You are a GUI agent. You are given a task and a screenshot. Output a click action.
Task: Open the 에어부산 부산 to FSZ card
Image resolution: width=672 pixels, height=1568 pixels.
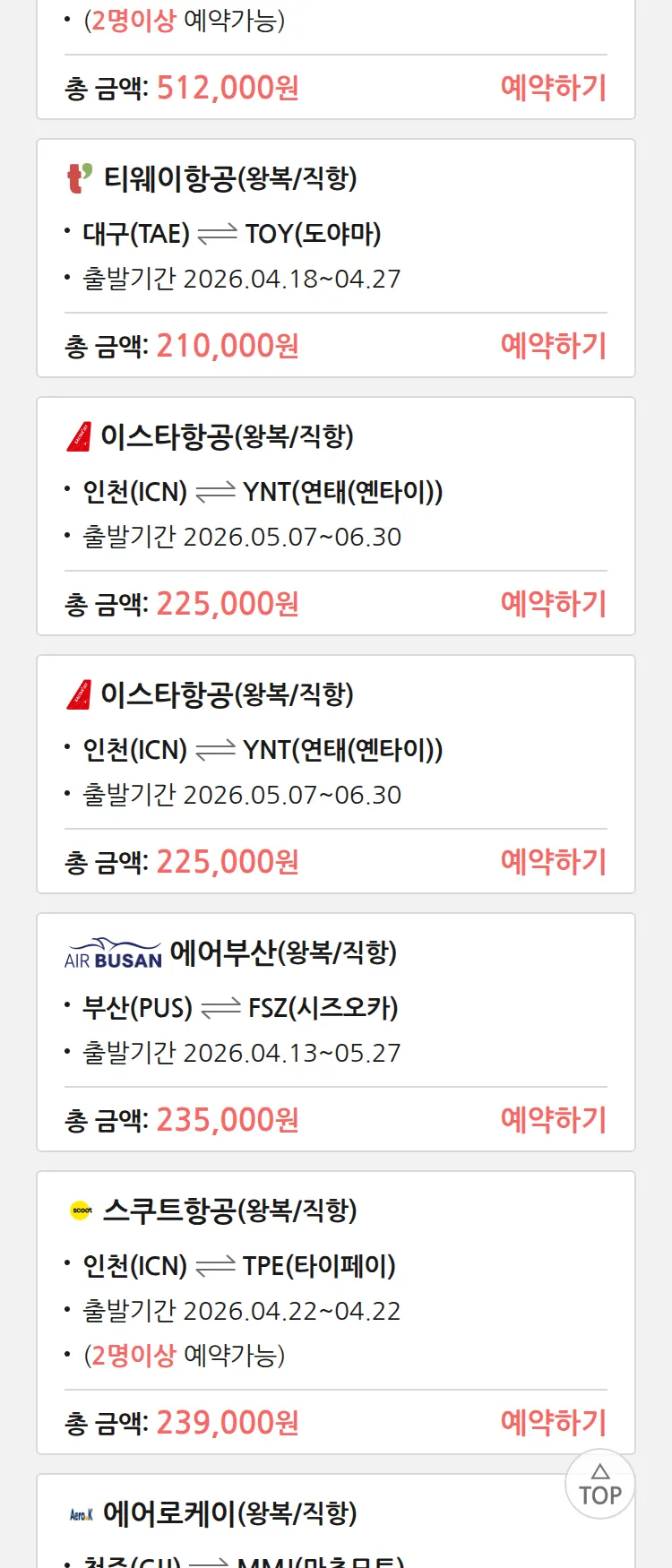(335, 1008)
